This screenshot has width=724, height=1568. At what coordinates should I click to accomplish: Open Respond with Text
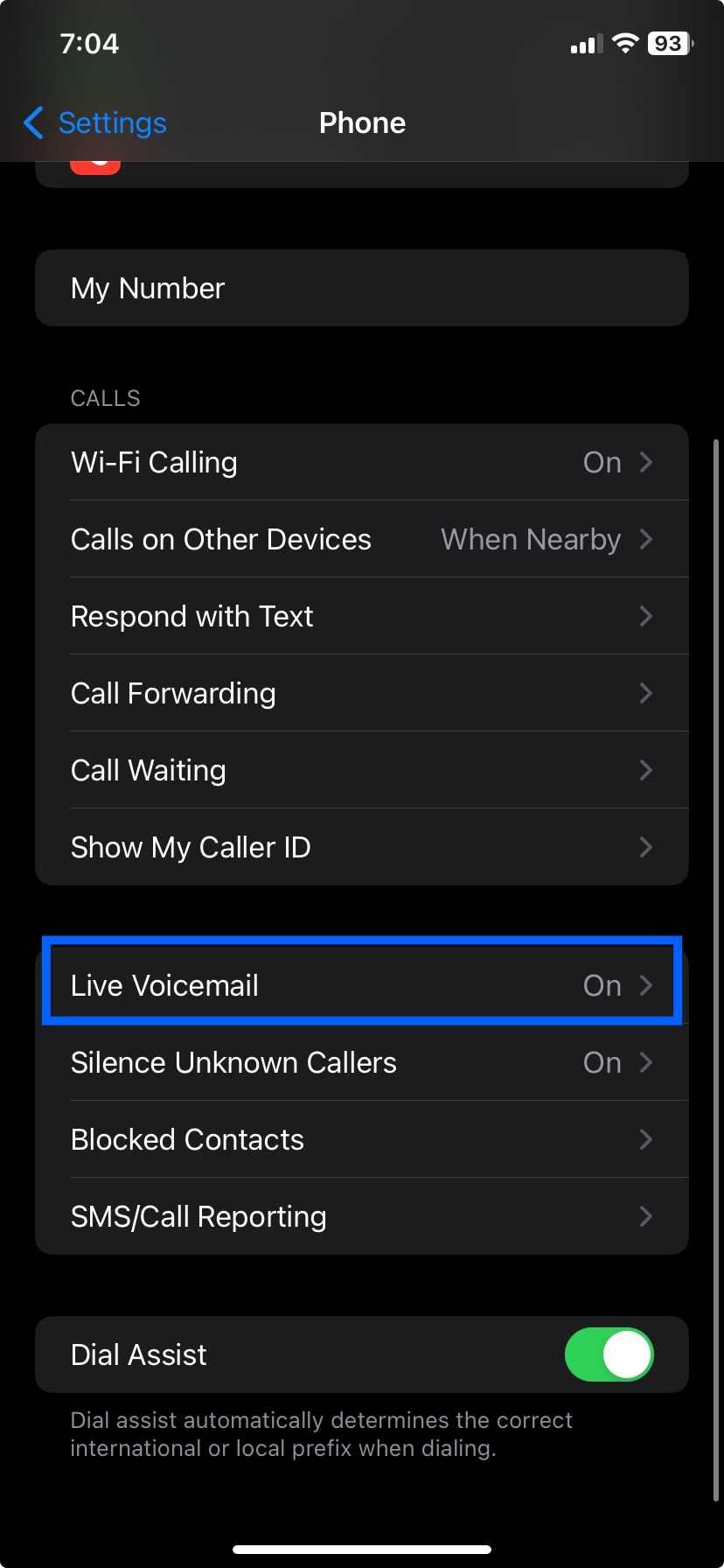362,616
